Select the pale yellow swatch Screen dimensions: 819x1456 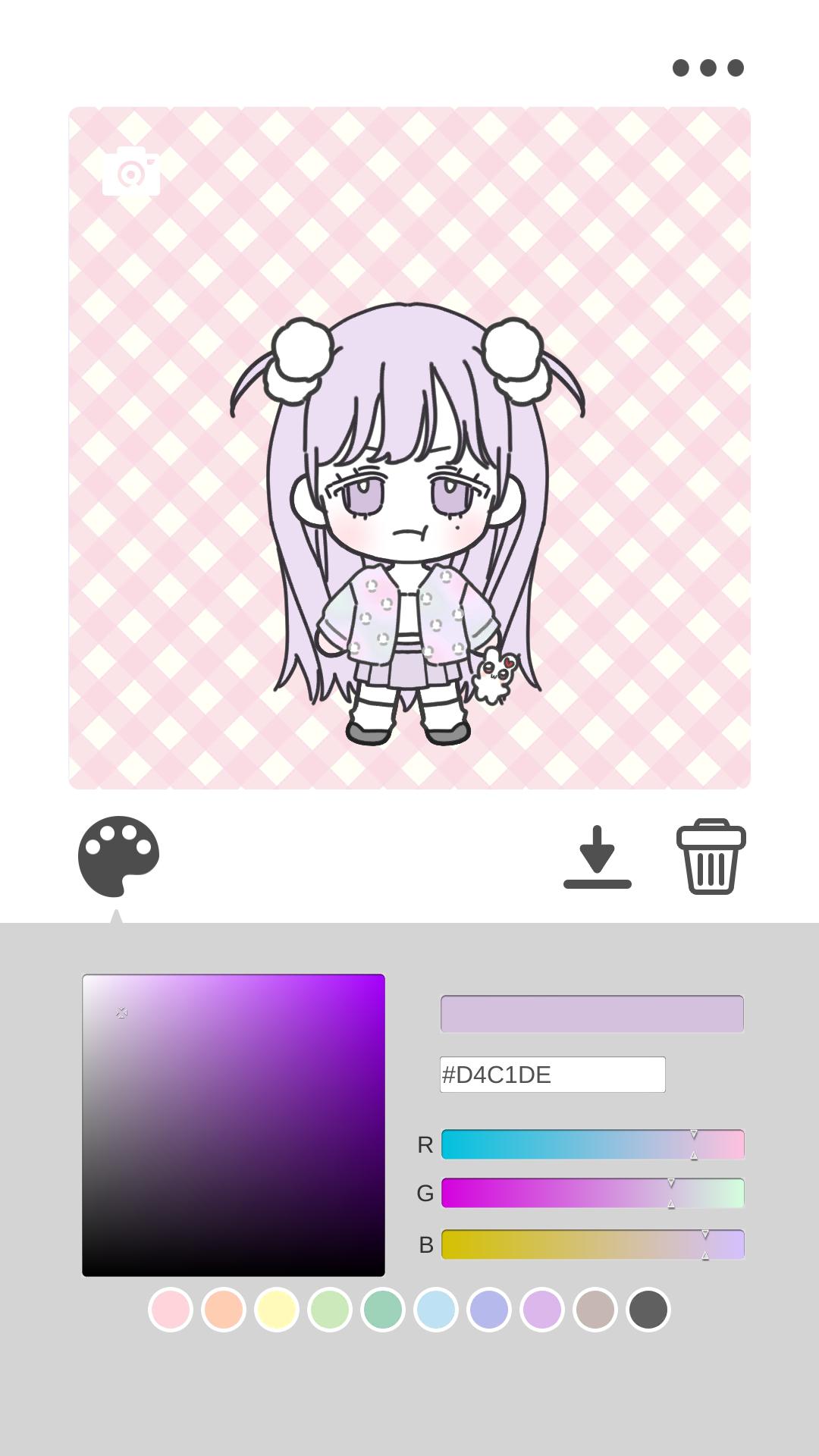click(277, 1310)
